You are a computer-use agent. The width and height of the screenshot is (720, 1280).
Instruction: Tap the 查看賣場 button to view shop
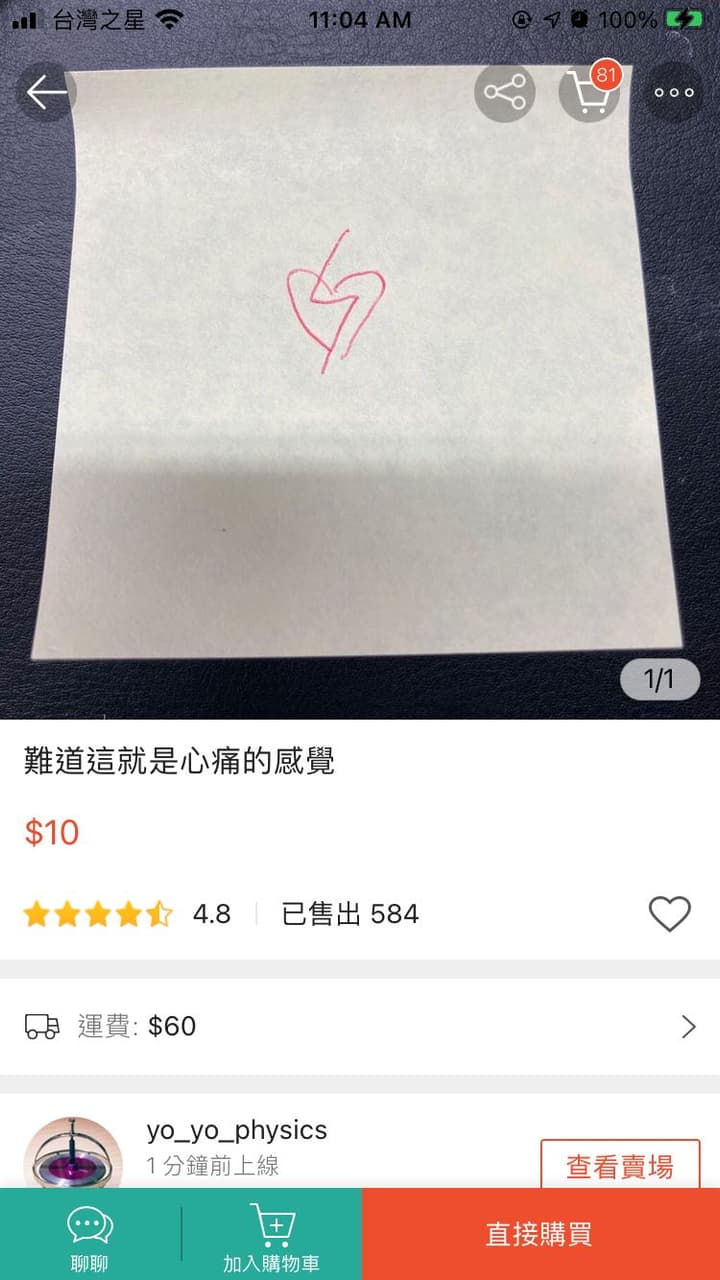coord(620,1166)
